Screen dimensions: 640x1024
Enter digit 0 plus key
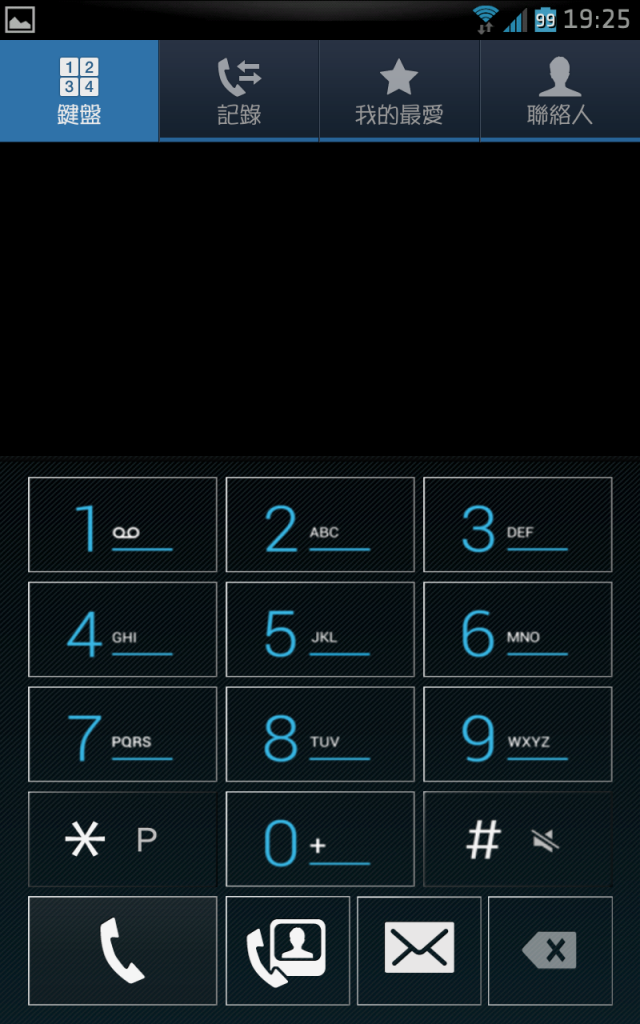pyautogui.click(x=320, y=839)
